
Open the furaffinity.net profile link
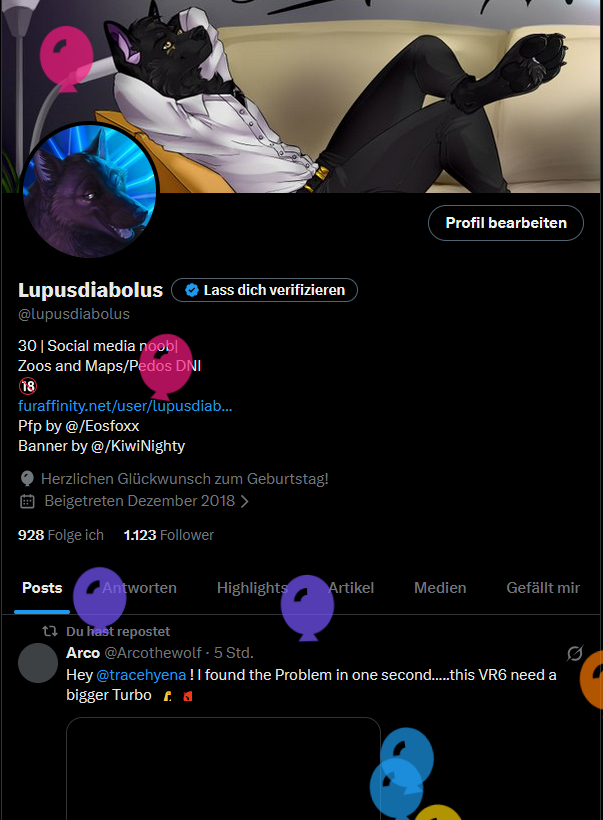click(125, 406)
